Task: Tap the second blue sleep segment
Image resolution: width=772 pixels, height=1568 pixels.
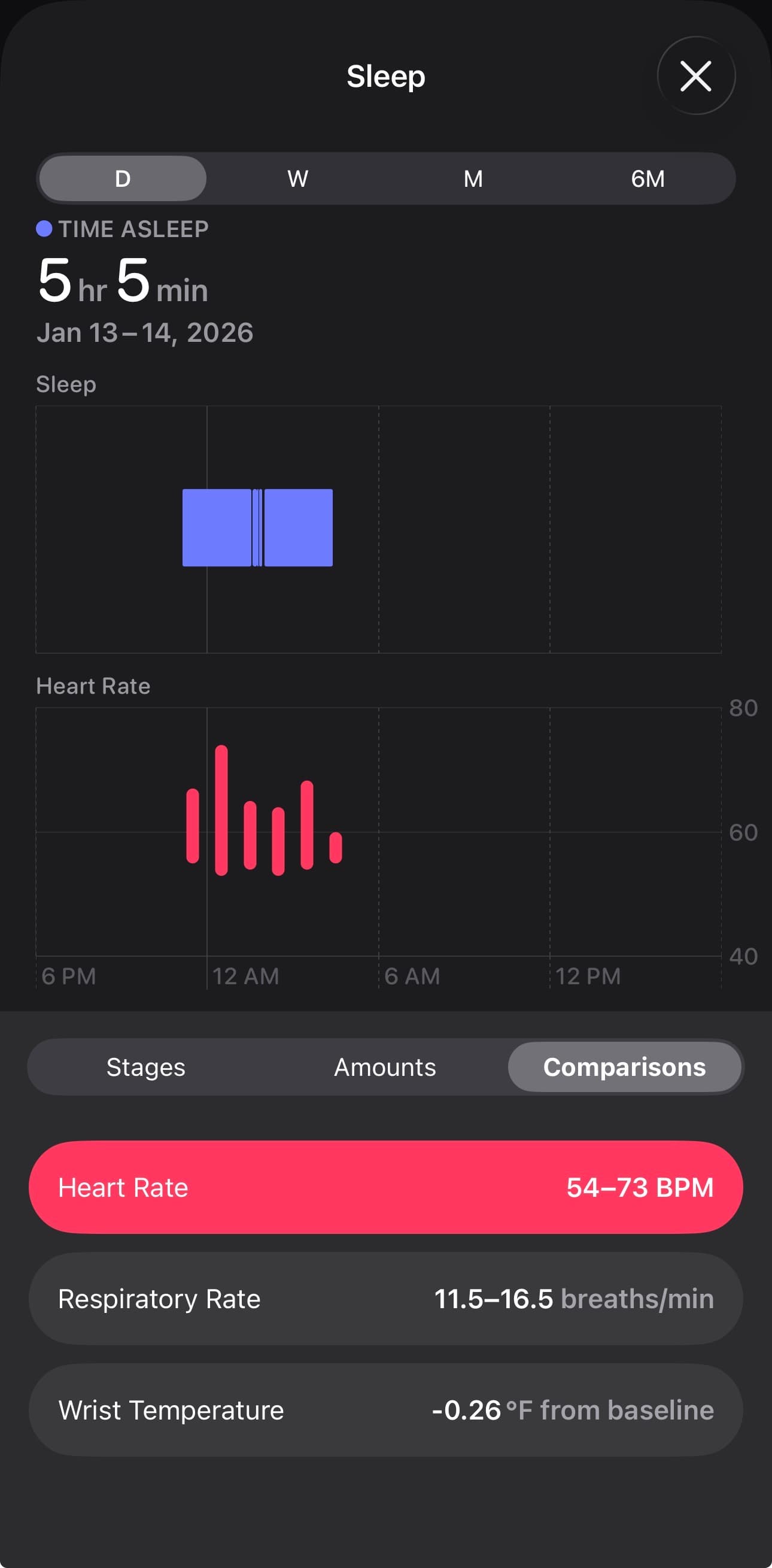Action: click(x=298, y=527)
